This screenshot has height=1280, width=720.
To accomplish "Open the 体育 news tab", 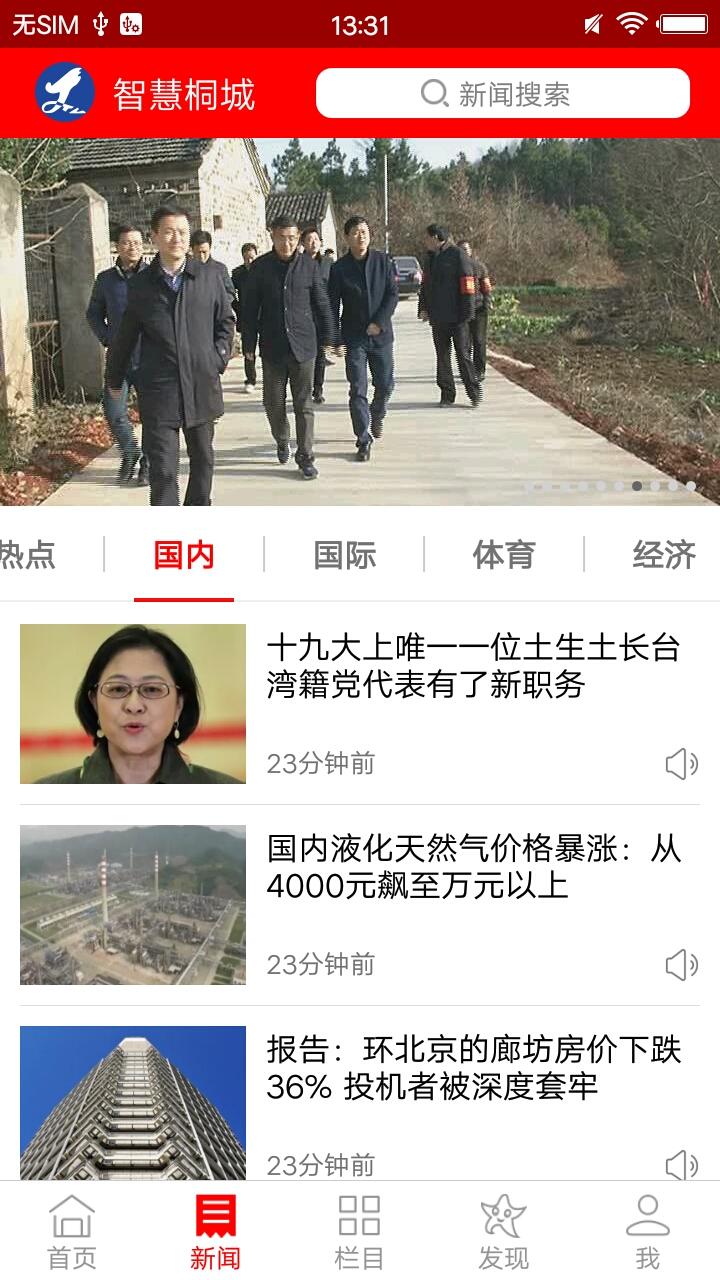I will click(504, 555).
